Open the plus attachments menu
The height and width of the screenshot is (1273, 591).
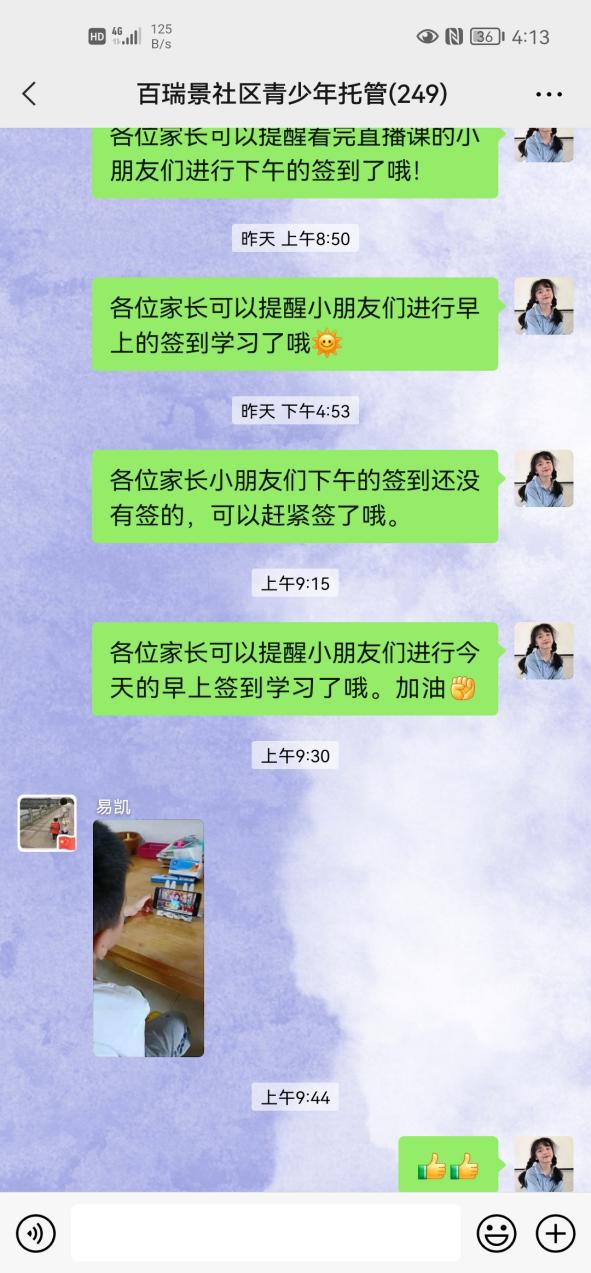(556, 1234)
